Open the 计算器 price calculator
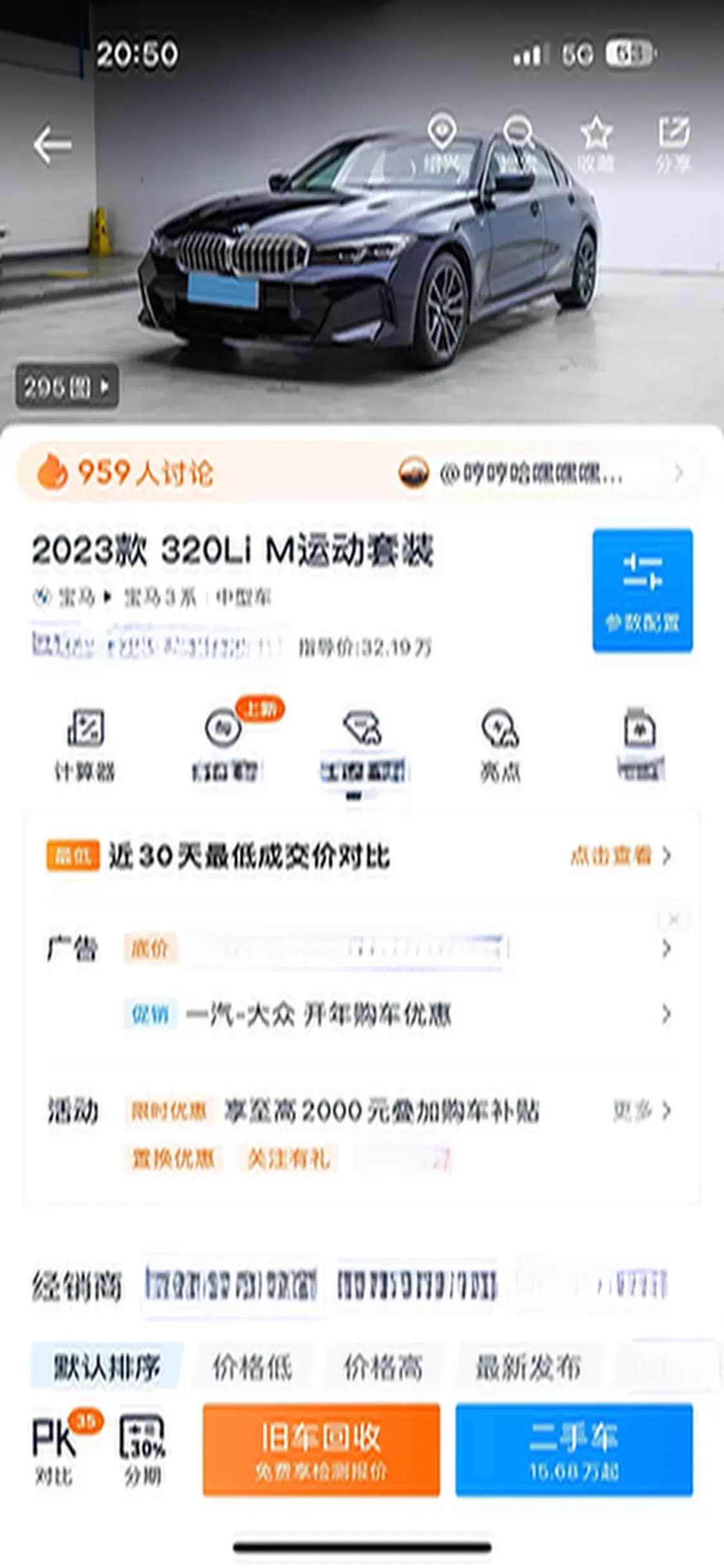The height and width of the screenshot is (1568, 724). [x=85, y=745]
